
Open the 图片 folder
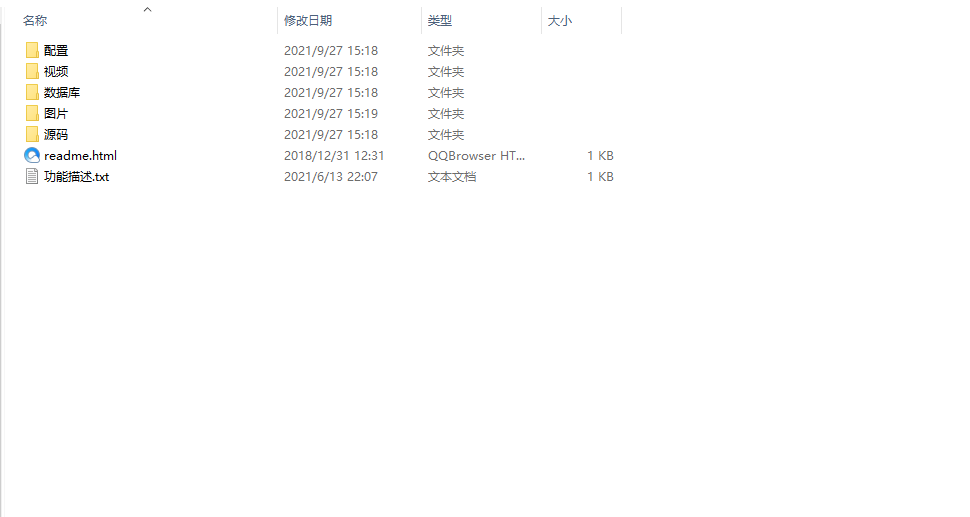click(56, 113)
